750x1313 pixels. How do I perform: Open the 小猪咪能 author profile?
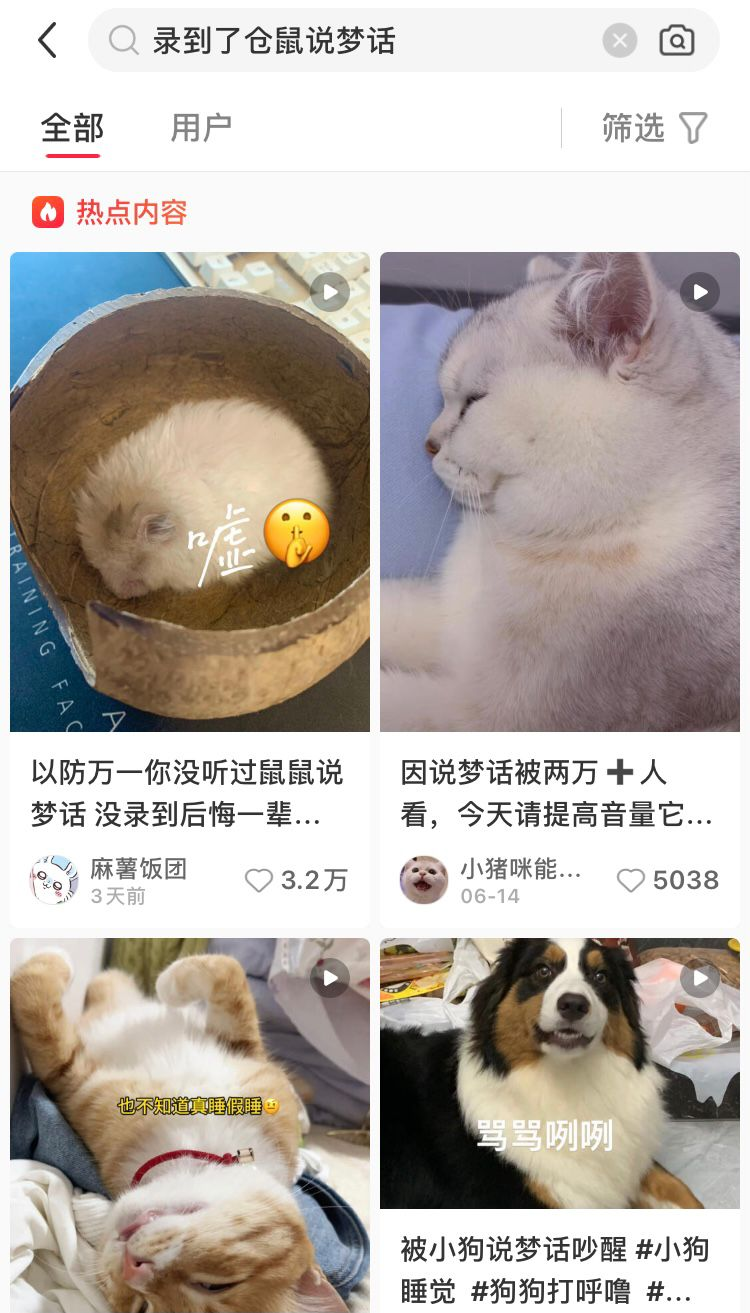(x=490, y=880)
